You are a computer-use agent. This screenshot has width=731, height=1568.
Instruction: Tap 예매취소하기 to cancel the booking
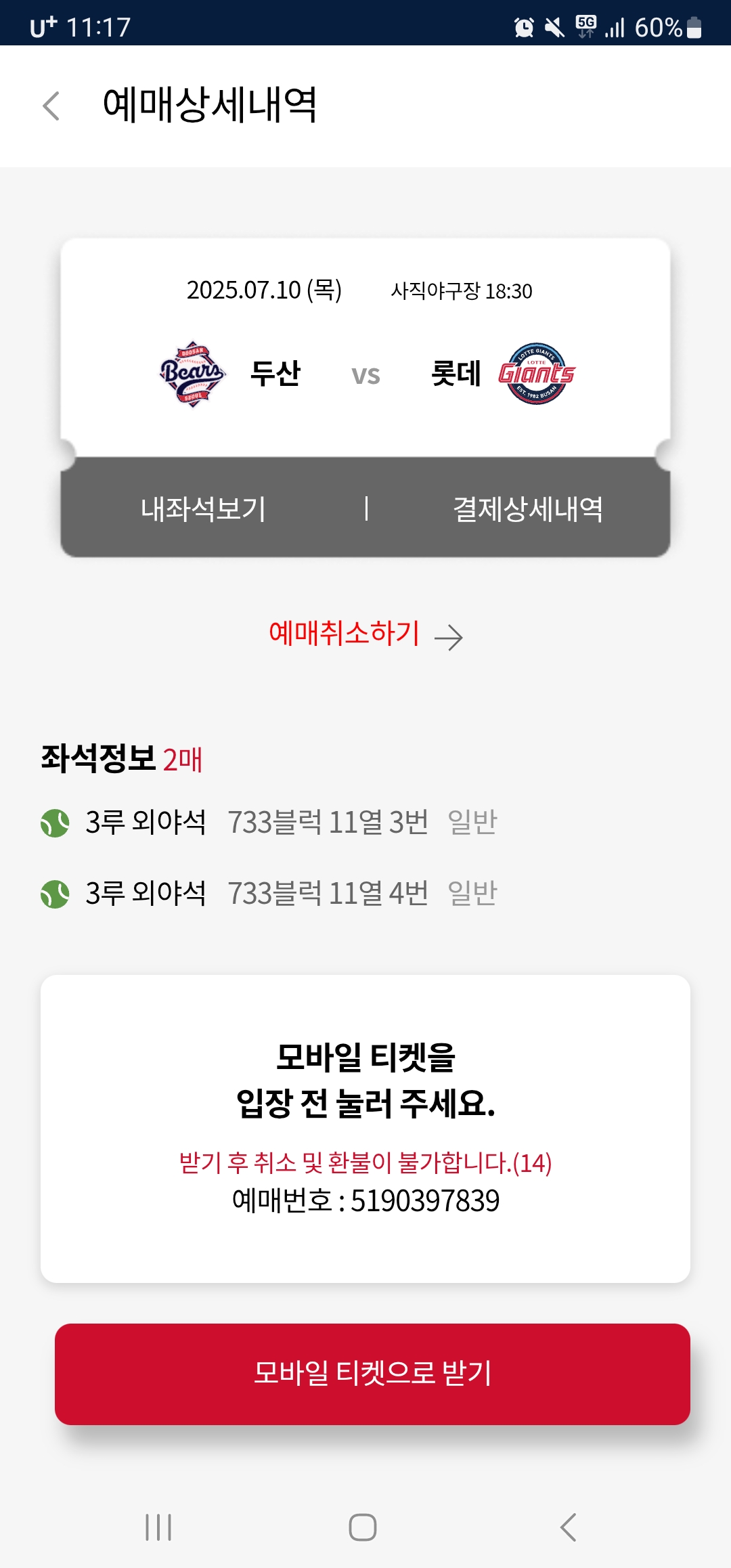pos(365,634)
